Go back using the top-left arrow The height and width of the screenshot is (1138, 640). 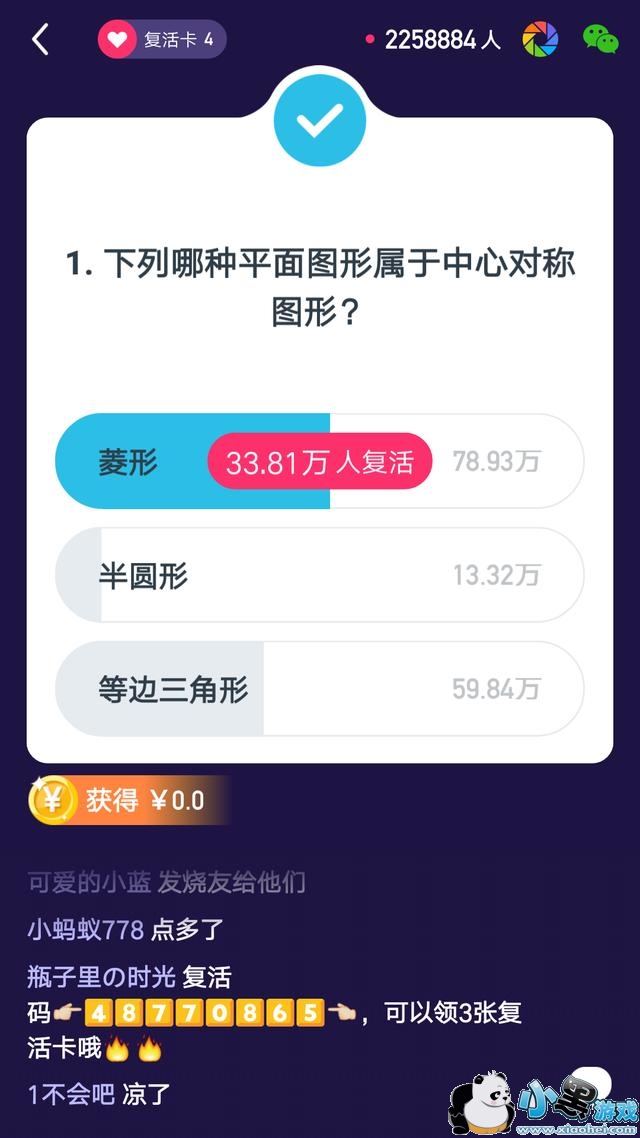(40, 40)
